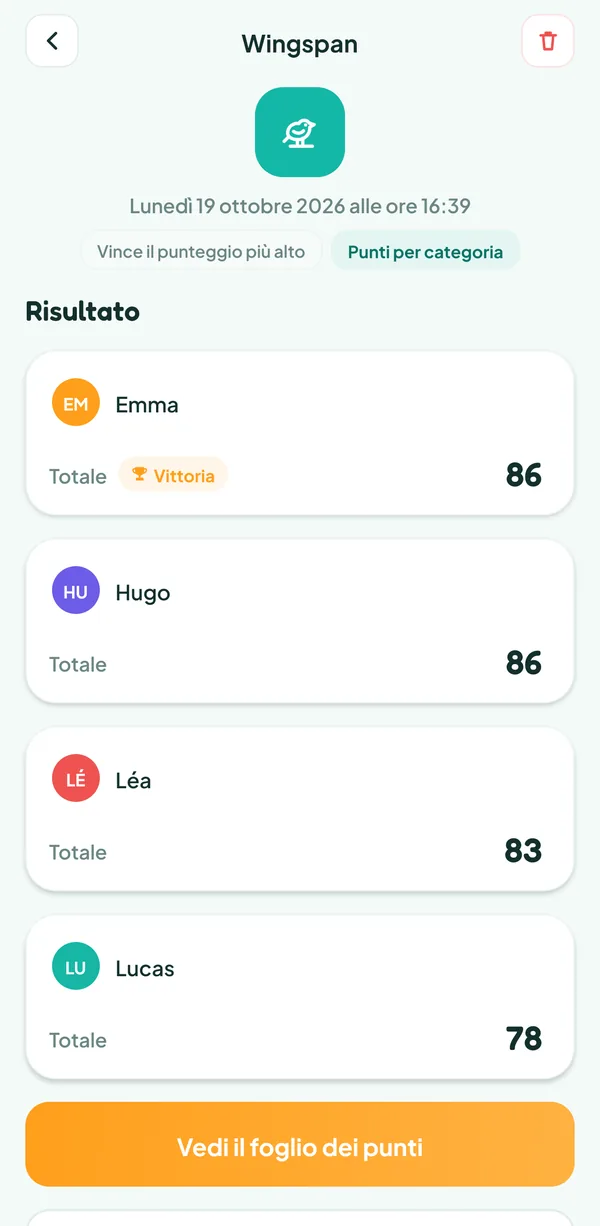Image resolution: width=600 pixels, height=1226 pixels.
Task: Tap Vedi il foglio dei punti button
Action: tap(300, 1144)
